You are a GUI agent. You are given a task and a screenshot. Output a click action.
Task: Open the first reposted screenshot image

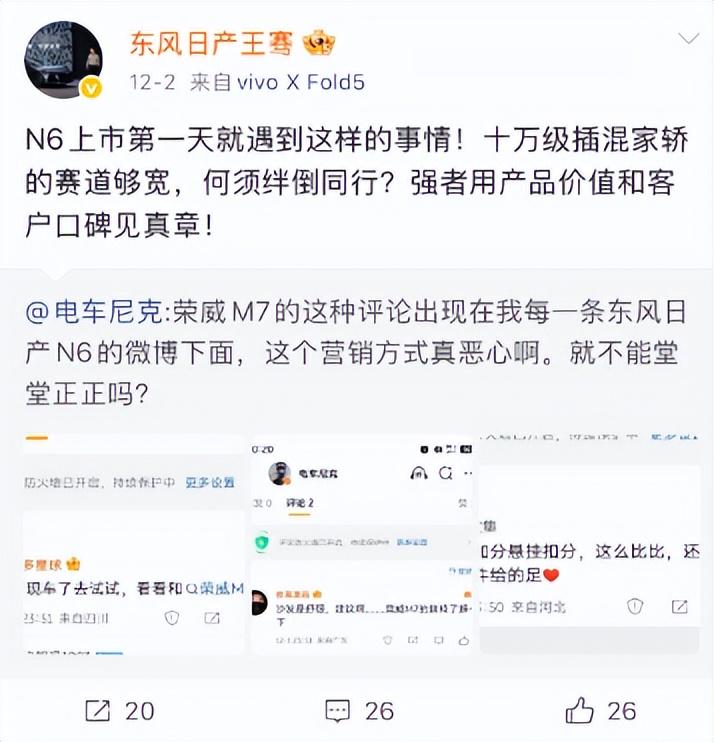(x=133, y=545)
